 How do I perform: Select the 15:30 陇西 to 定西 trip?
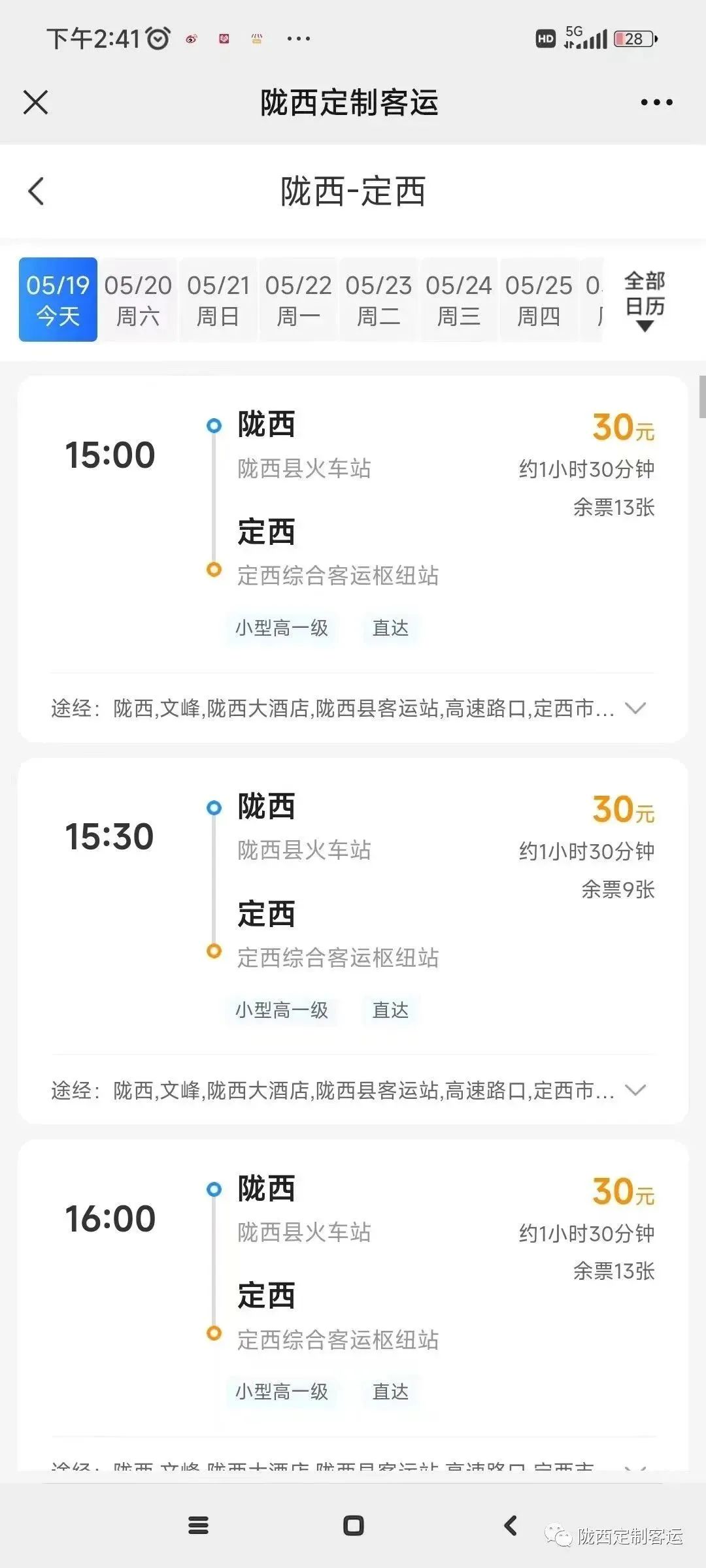353,905
